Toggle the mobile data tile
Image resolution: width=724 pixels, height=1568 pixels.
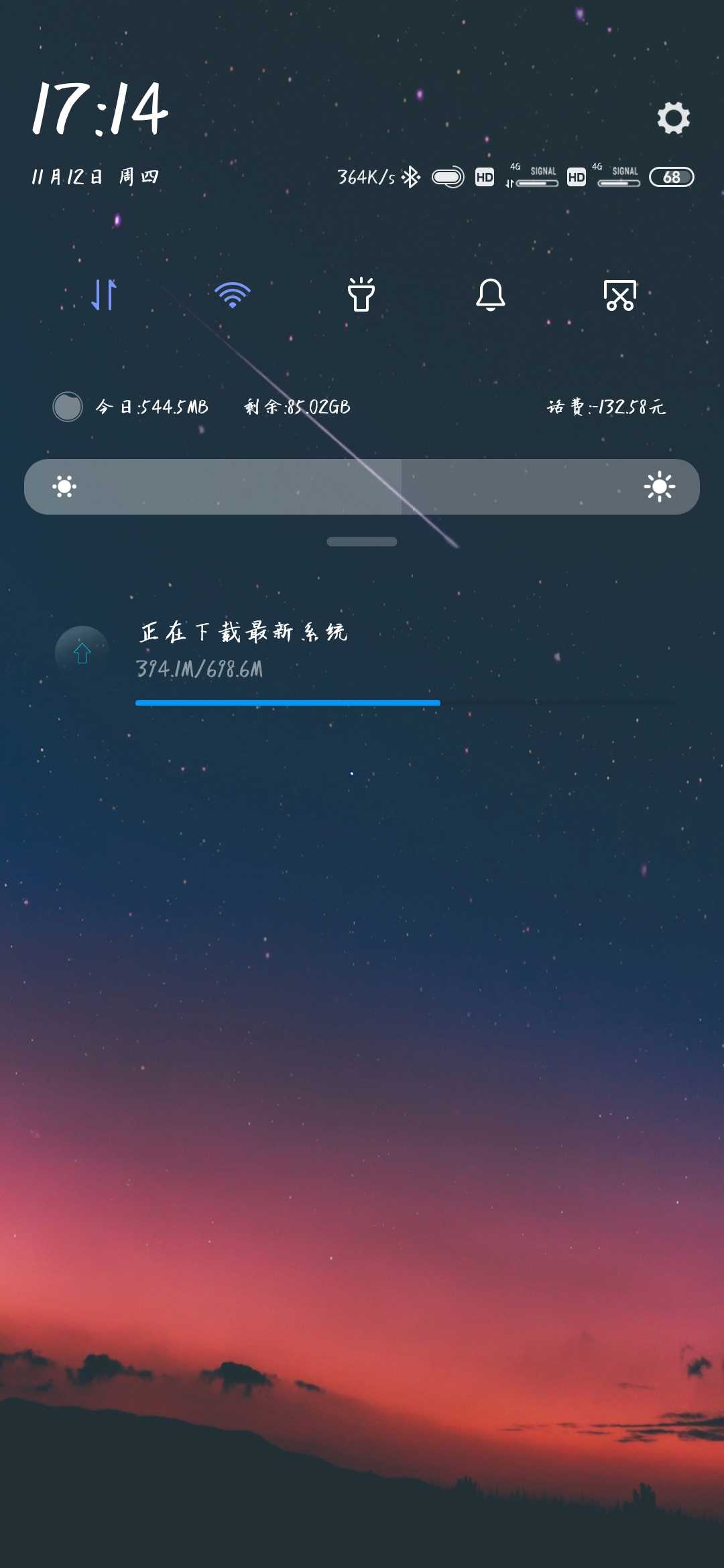pos(104,295)
